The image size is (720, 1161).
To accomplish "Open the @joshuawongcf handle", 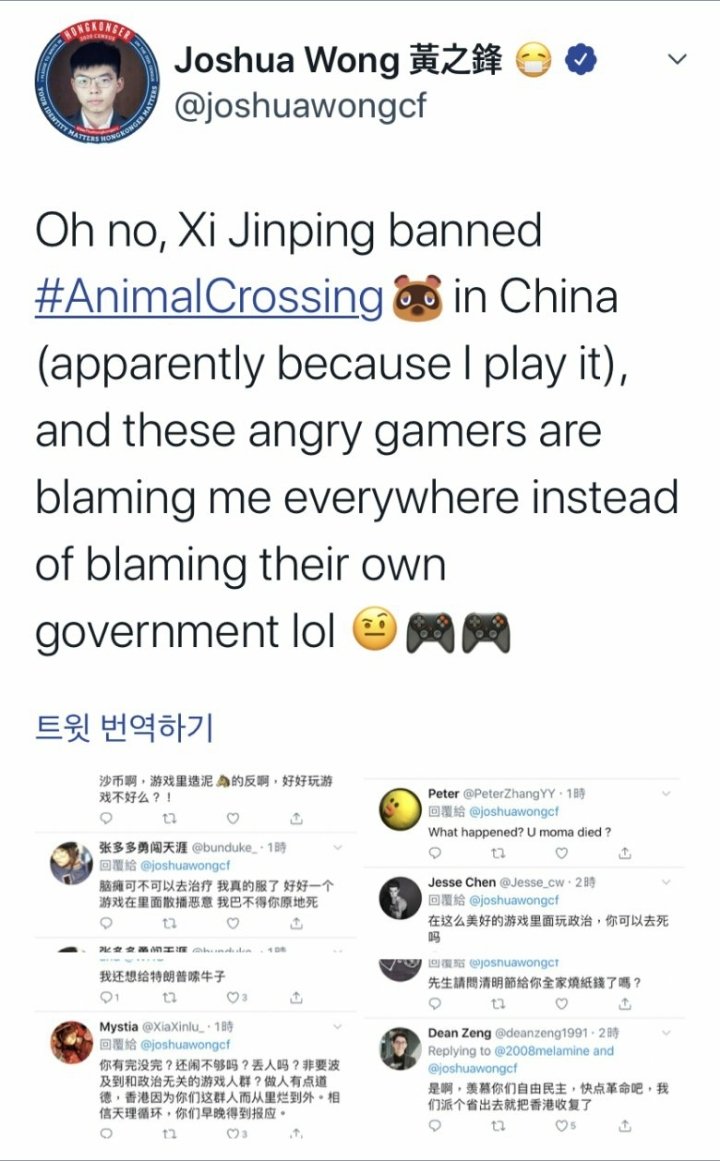I will click(x=301, y=105).
